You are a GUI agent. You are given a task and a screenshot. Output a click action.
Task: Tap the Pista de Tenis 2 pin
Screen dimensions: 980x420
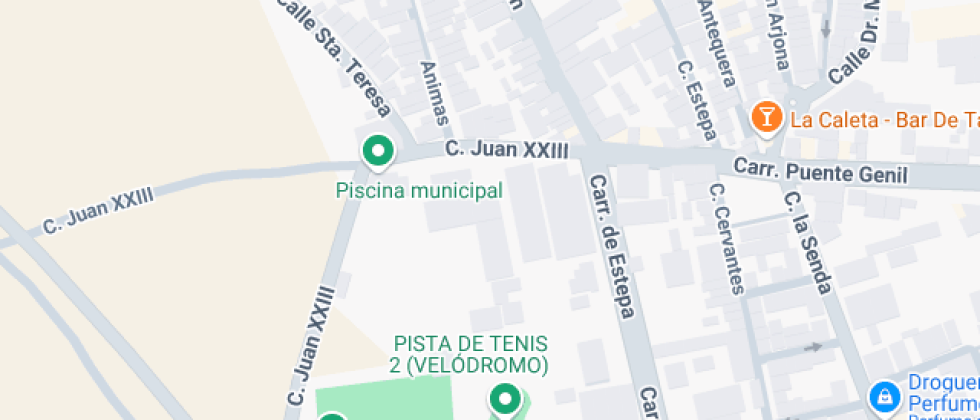[x=505, y=401]
